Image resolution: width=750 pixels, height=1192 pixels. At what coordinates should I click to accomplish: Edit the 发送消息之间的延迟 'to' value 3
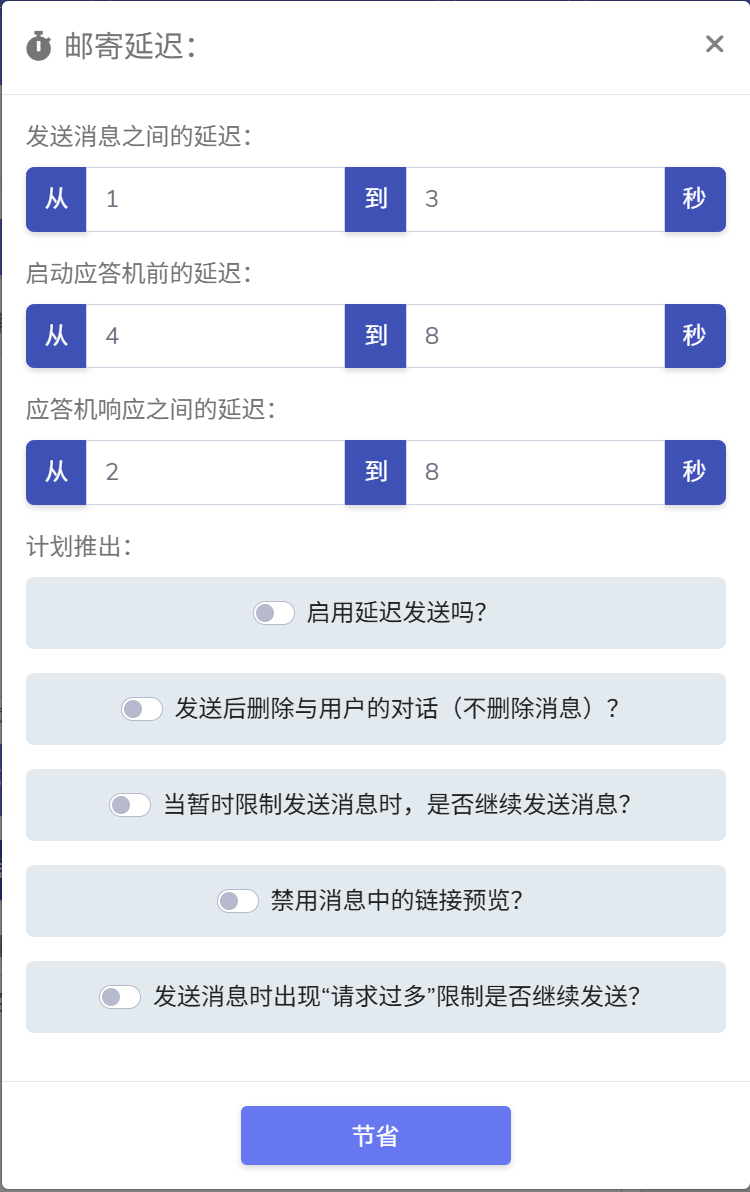(534, 199)
